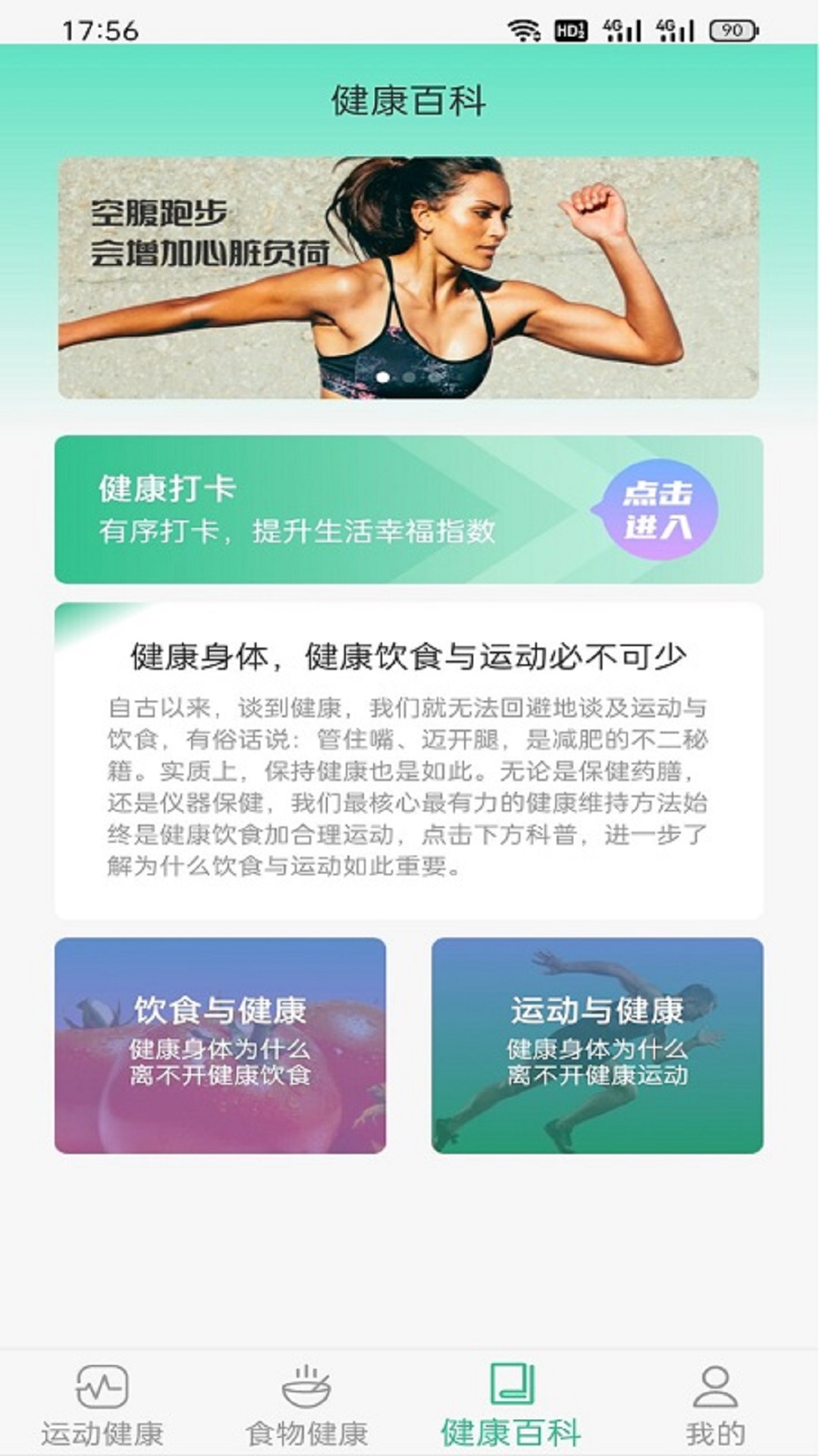Open the 饮食与健康 card

coord(220,1046)
